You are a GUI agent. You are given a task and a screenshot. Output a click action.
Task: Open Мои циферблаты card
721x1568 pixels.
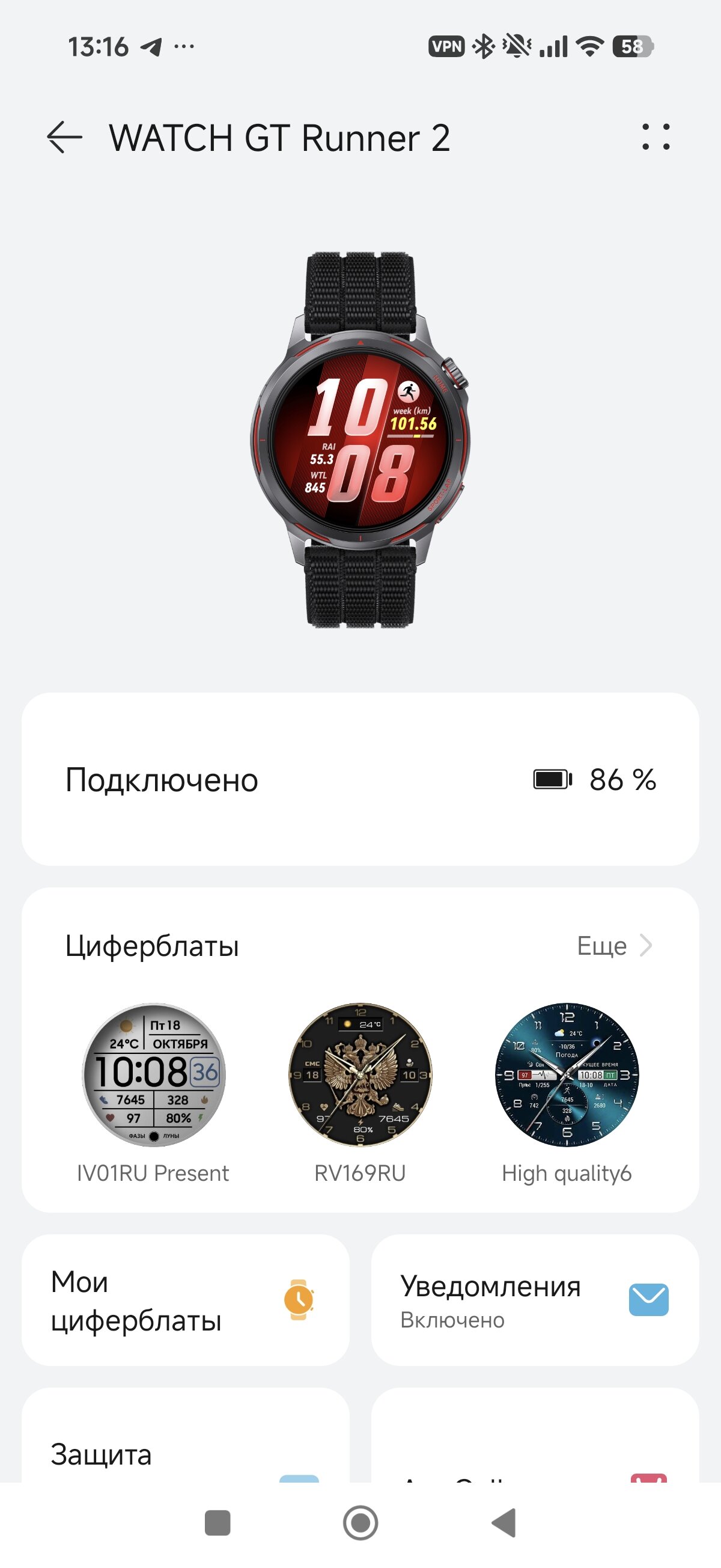[185, 1301]
